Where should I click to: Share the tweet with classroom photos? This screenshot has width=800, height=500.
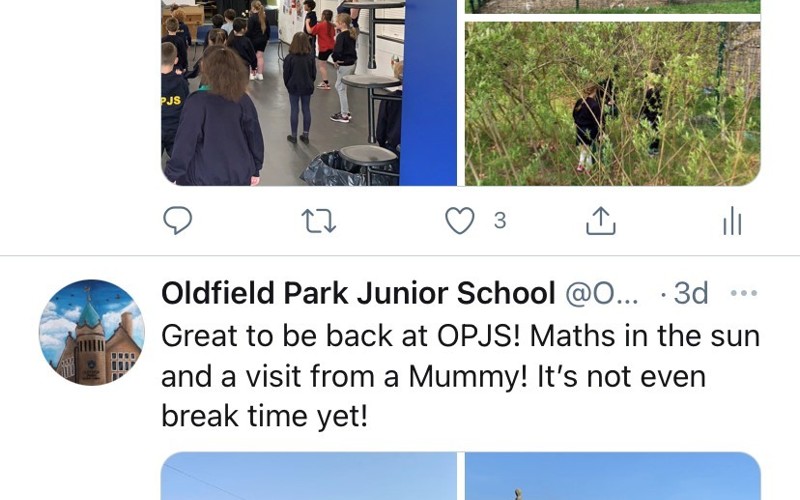[x=600, y=221]
